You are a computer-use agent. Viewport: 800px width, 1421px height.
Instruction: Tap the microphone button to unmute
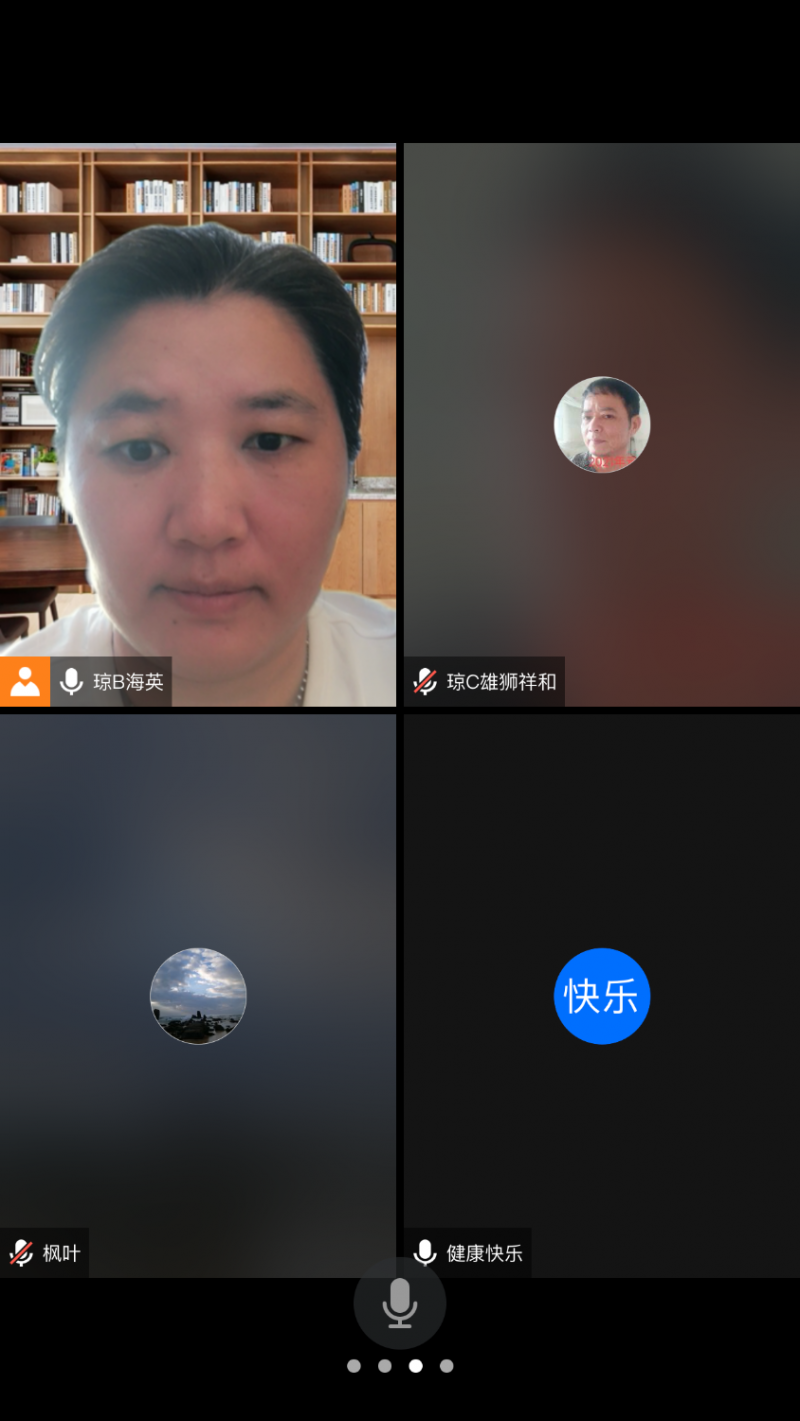coord(399,1303)
